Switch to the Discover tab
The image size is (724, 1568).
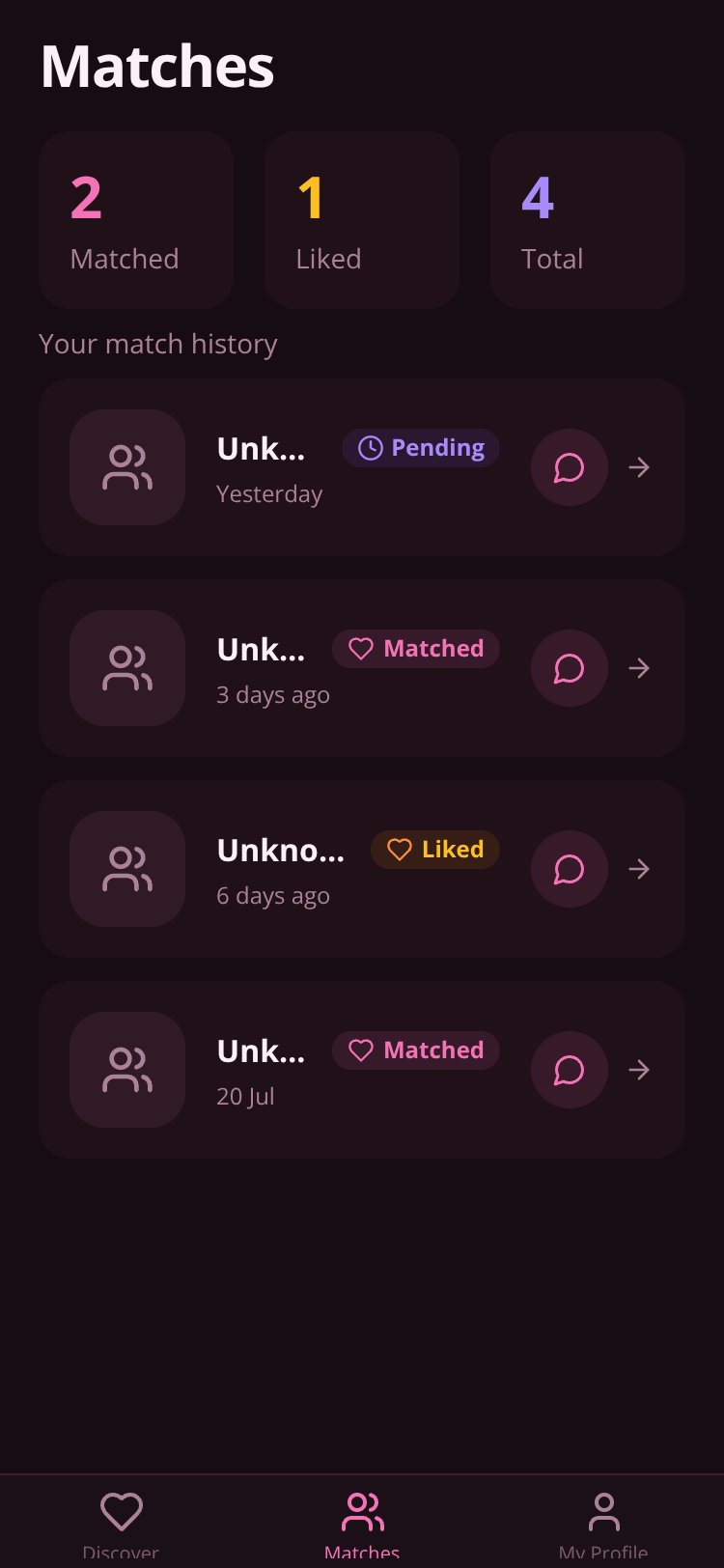pyautogui.click(x=121, y=1524)
